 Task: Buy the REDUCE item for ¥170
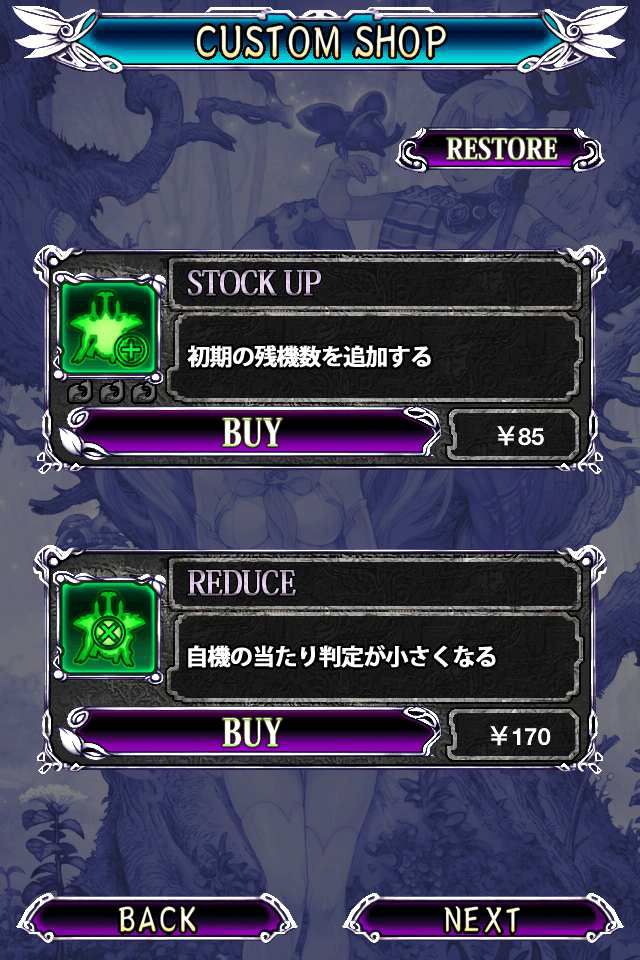click(x=252, y=733)
